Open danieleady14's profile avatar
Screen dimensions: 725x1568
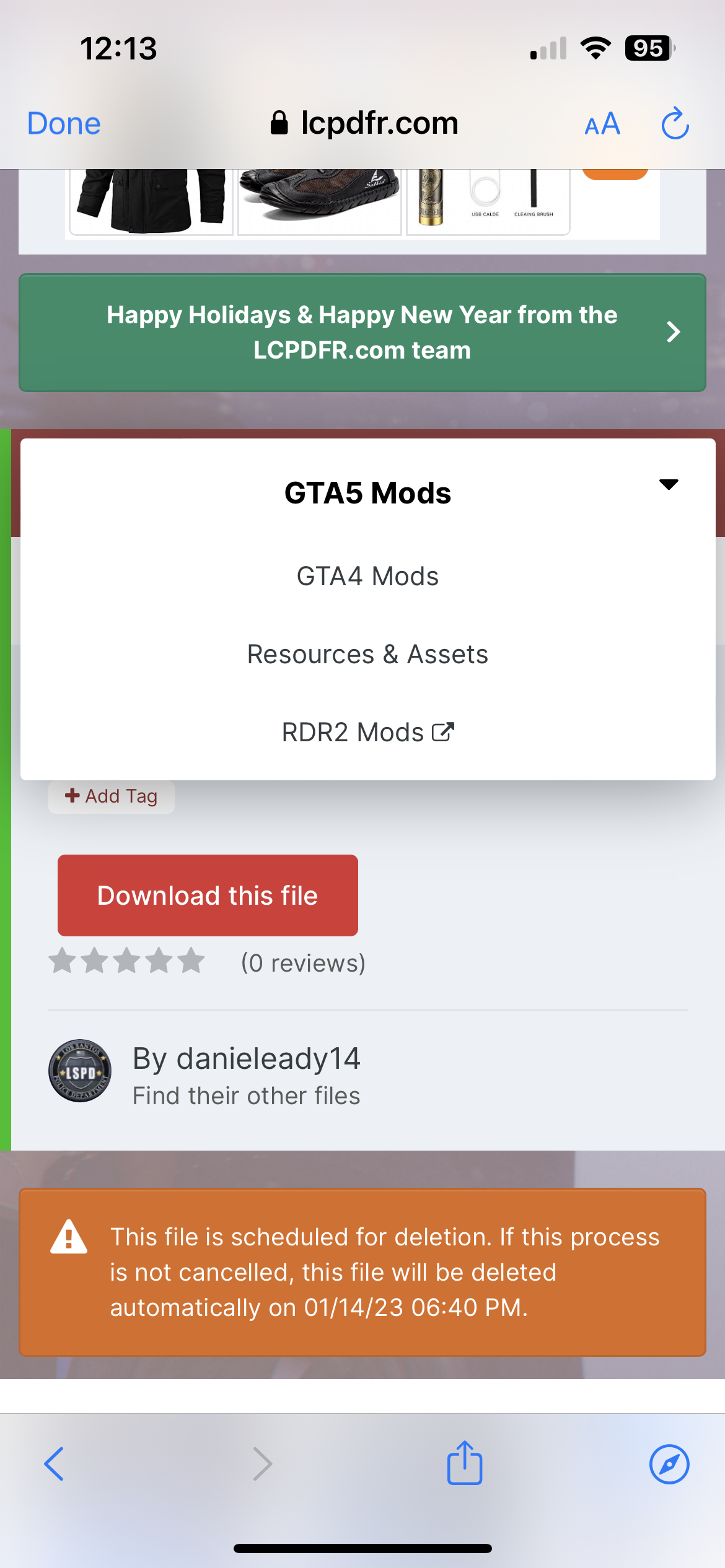[x=80, y=1071]
